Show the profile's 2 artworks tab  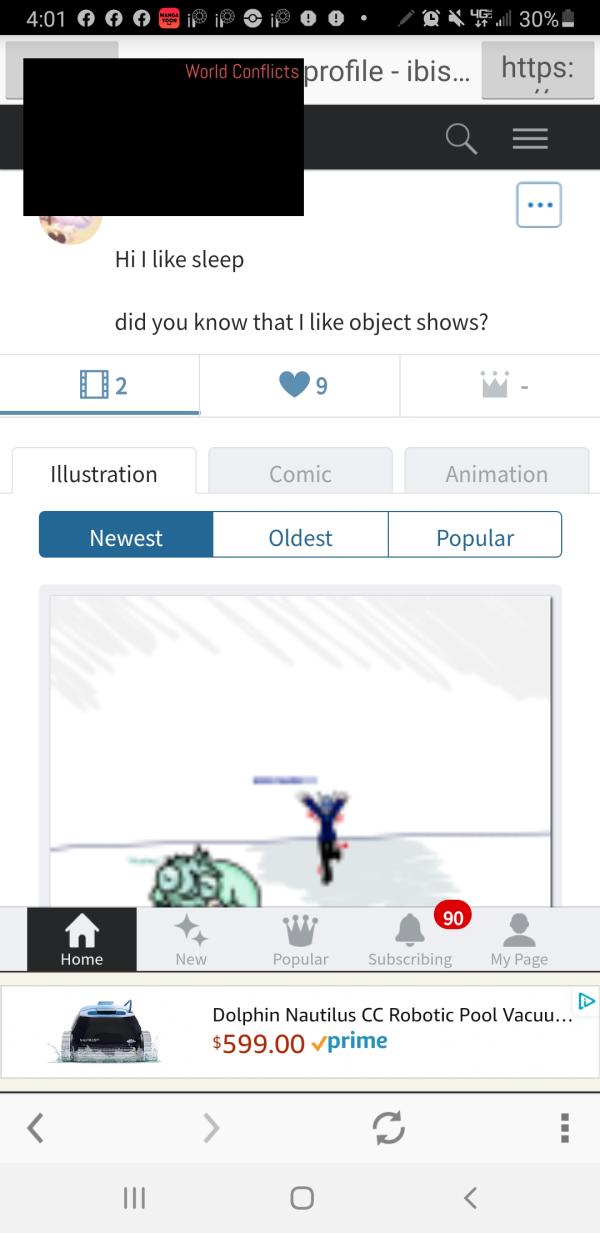click(x=100, y=385)
